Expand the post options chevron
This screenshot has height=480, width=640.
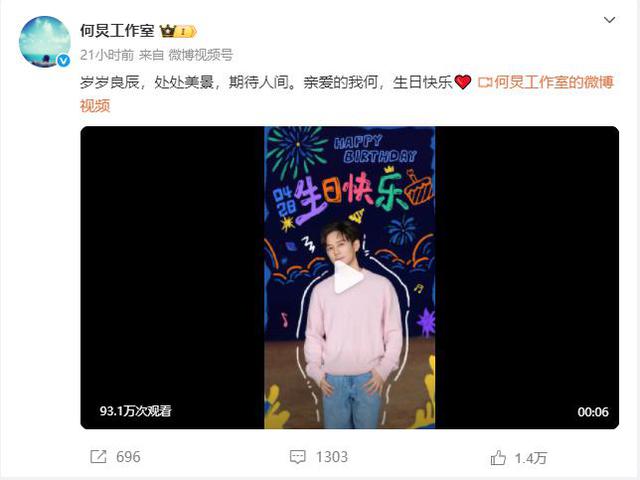[x=609, y=21]
